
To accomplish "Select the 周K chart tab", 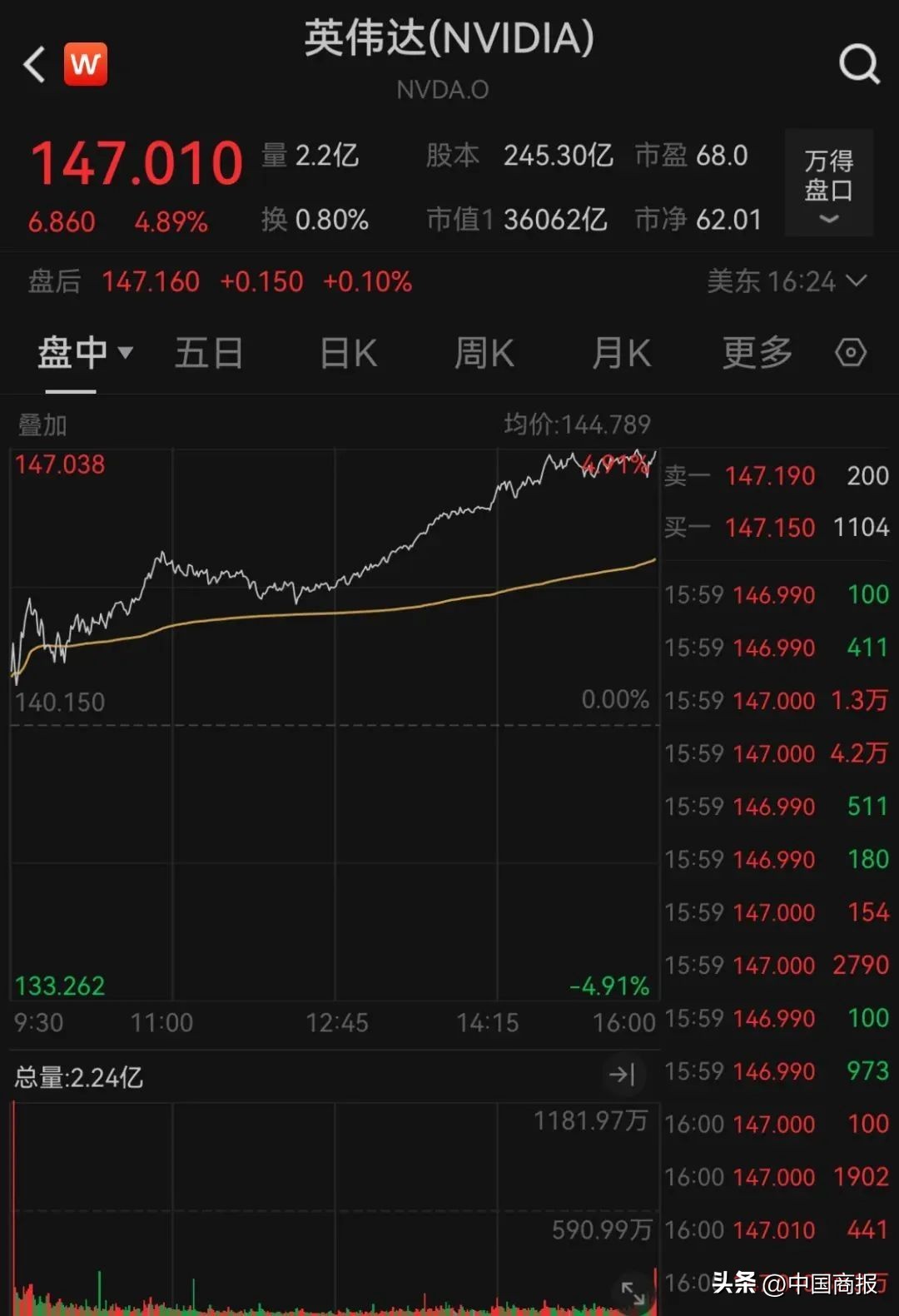I will (x=484, y=353).
